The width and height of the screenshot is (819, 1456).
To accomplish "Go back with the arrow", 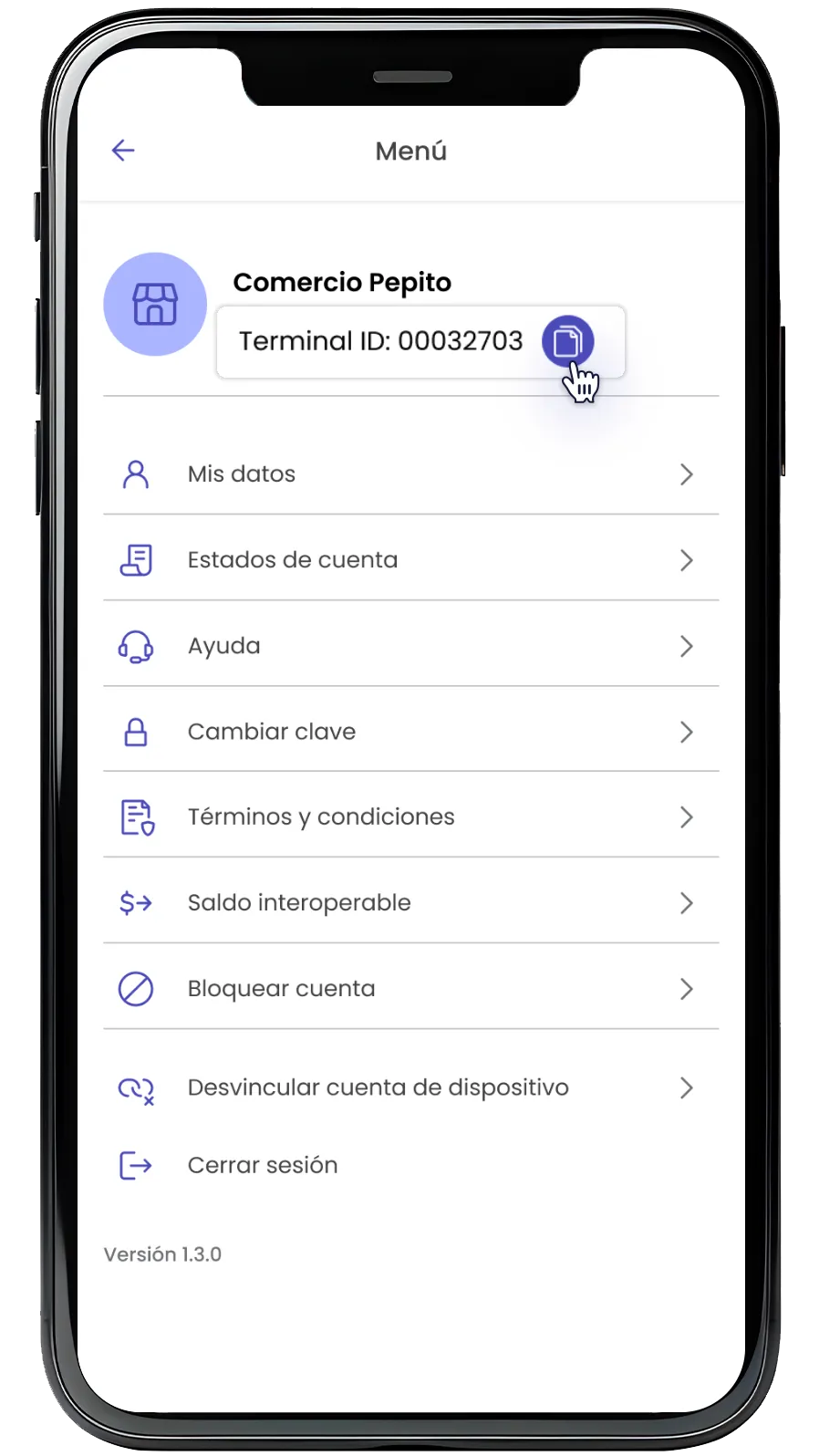I will point(123,151).
